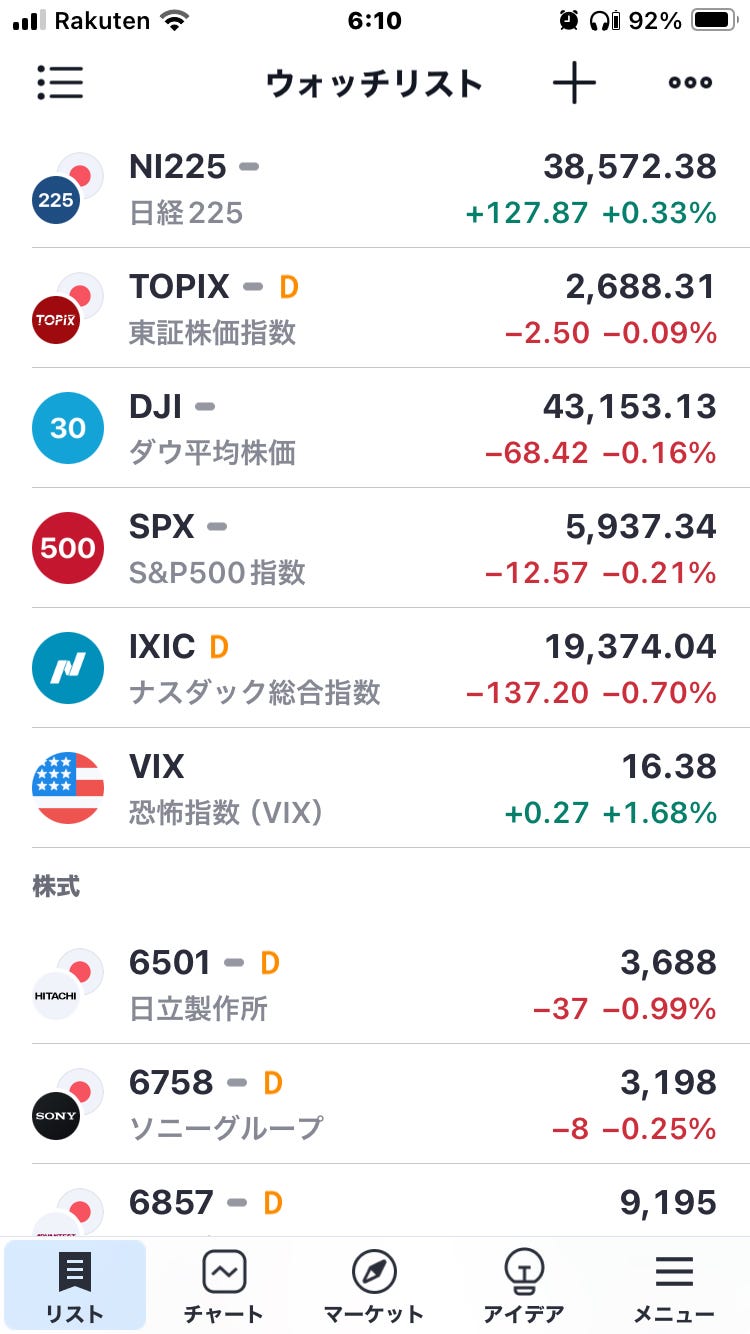The width and height of the screenshot is (750, 1334).
Task: Open 6501 日立製作所 stock
Action: click(375, 984)
